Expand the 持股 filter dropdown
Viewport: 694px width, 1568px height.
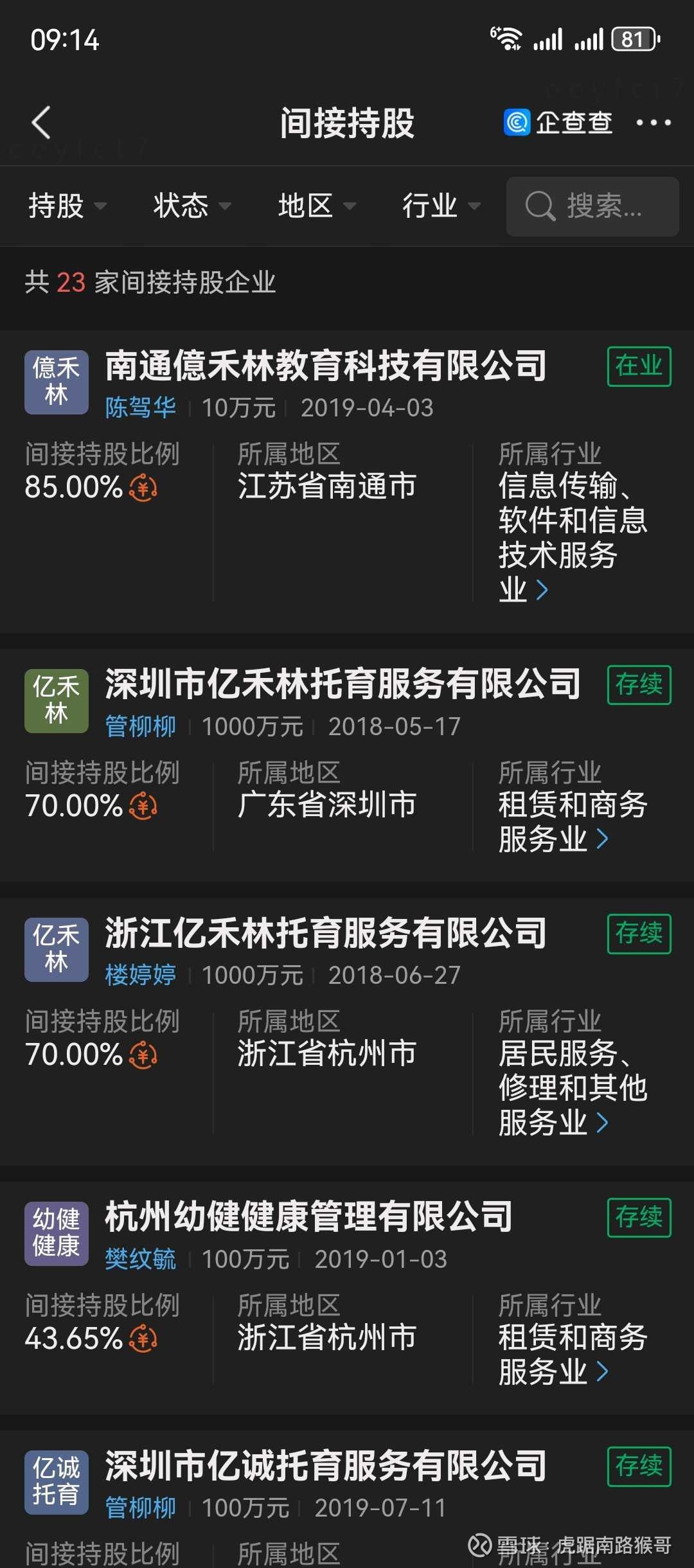pos(67,206)
